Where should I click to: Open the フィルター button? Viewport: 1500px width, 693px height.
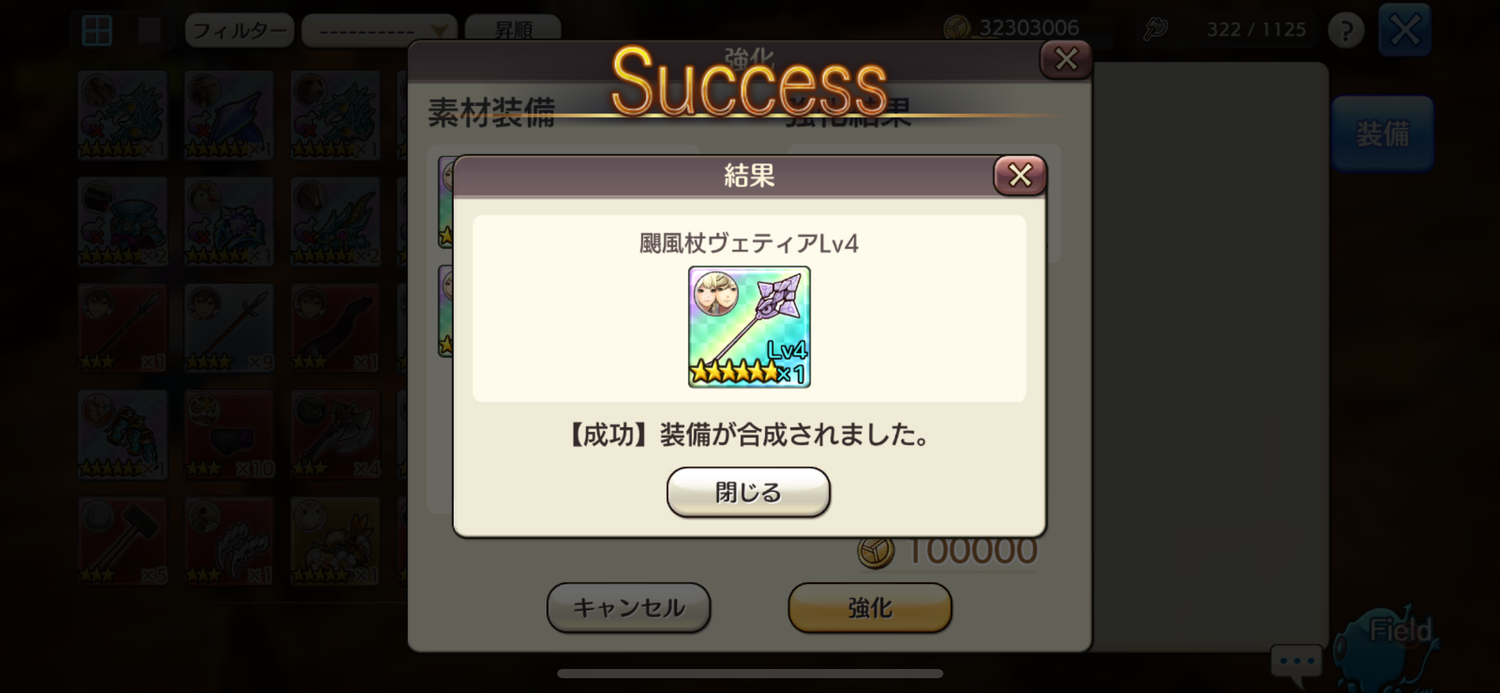[x=239, y=30]
